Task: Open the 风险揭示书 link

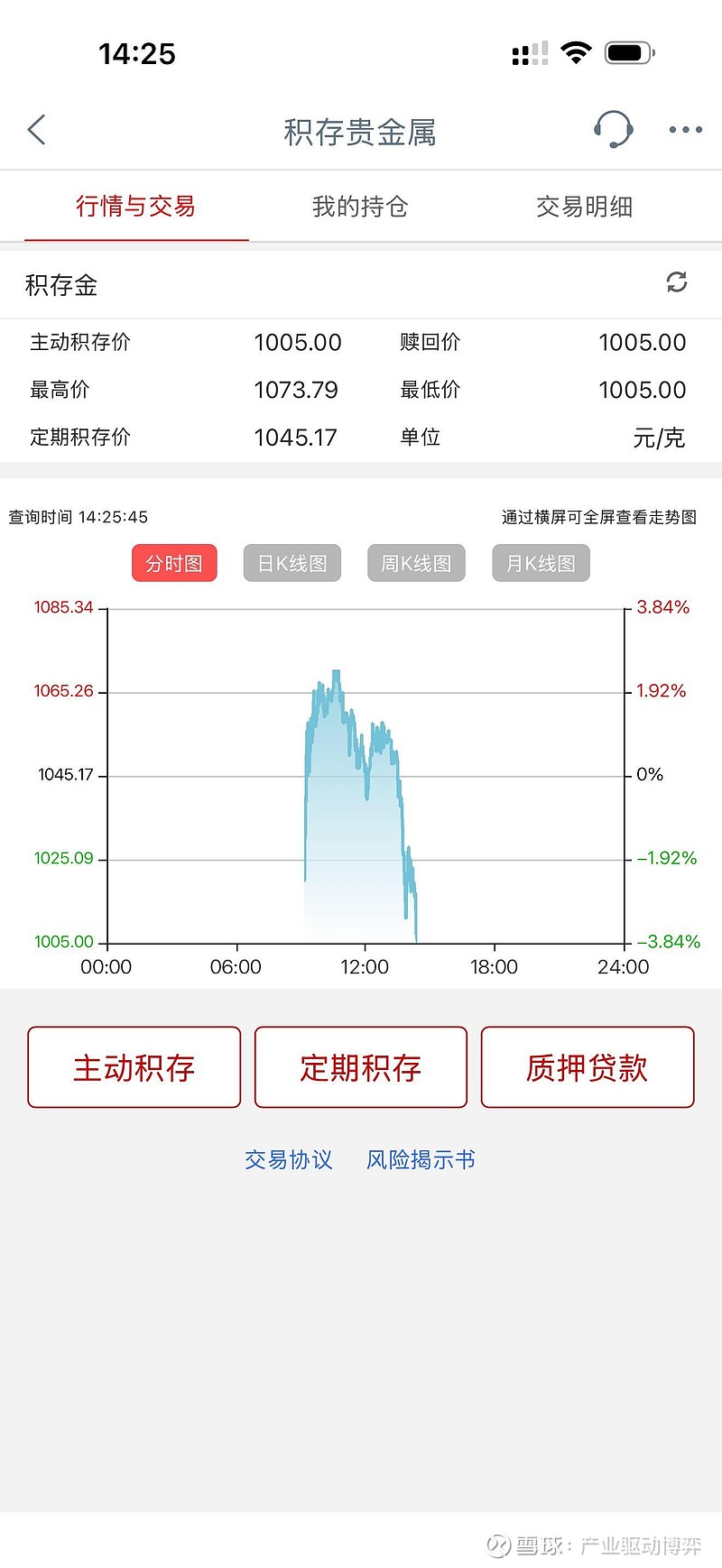Action: (x=421, y=1159)
